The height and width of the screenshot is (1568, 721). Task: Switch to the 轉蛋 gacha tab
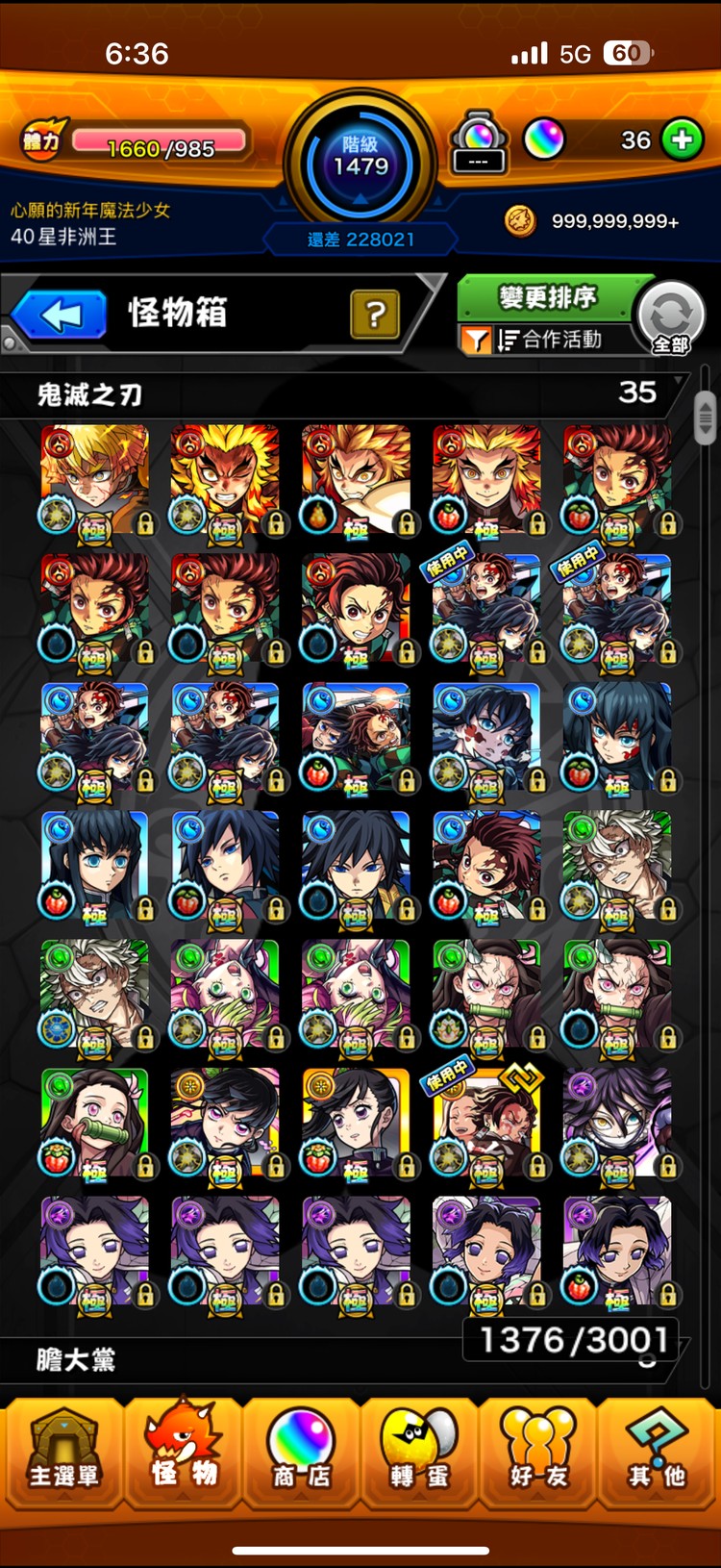(x=419, y=1453)
